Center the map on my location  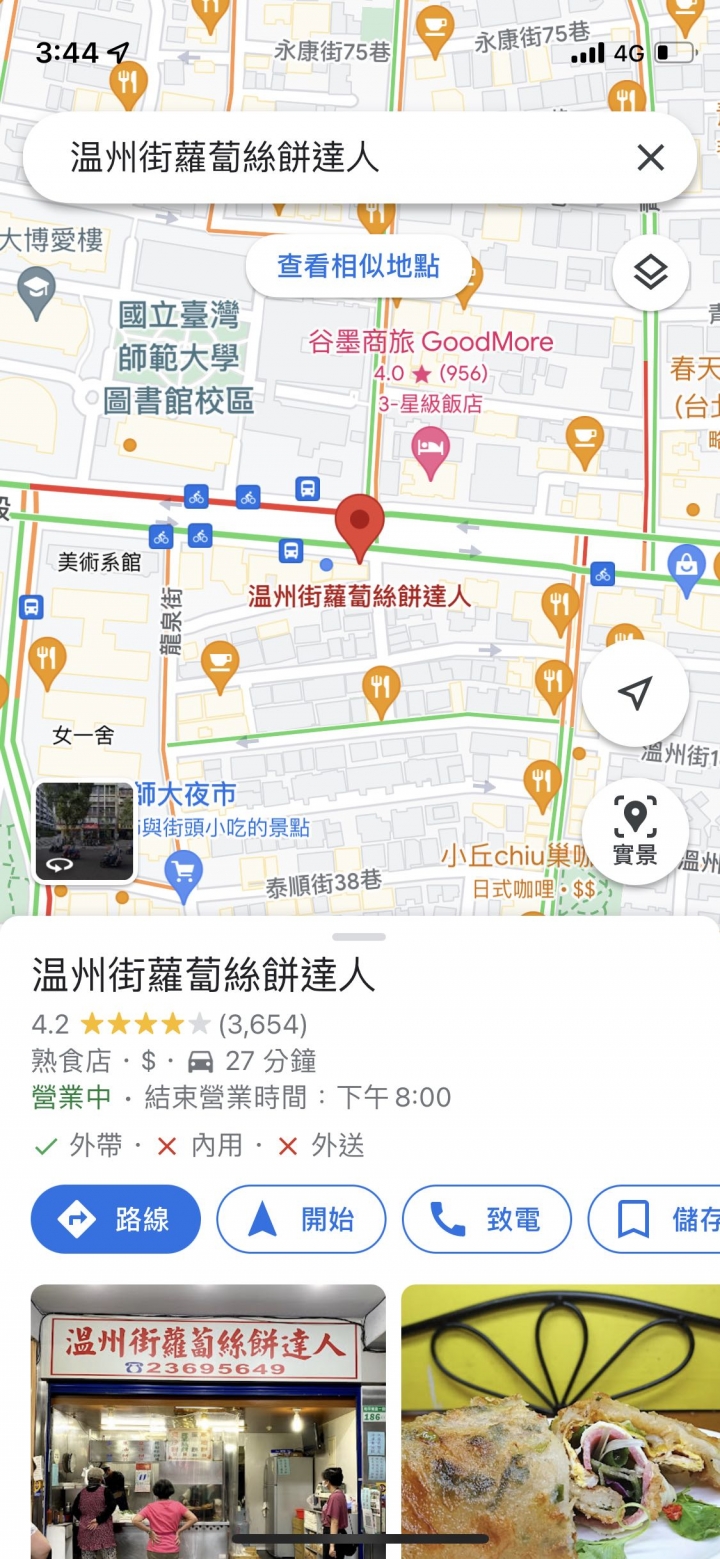(x=634, y=693)
